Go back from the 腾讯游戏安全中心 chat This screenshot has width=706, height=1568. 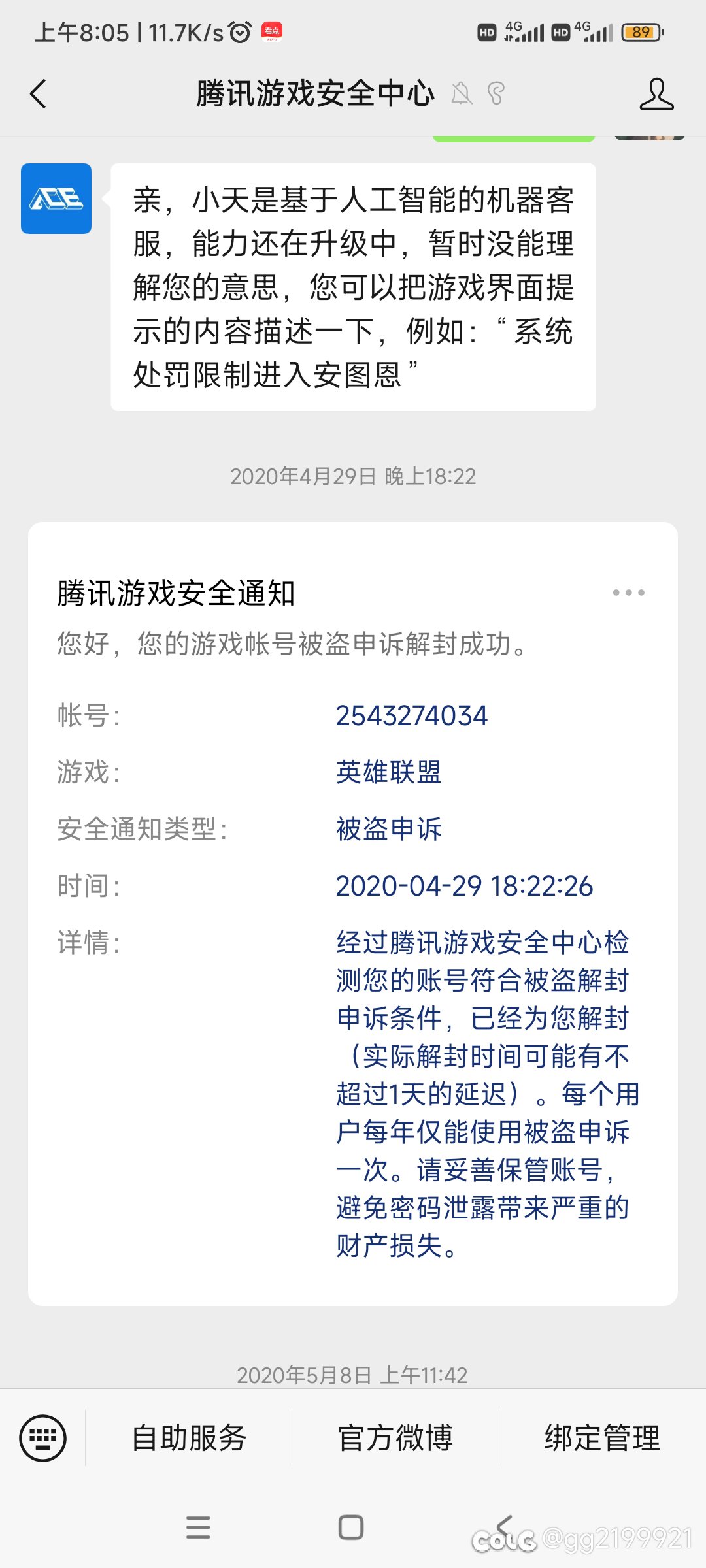39,93
